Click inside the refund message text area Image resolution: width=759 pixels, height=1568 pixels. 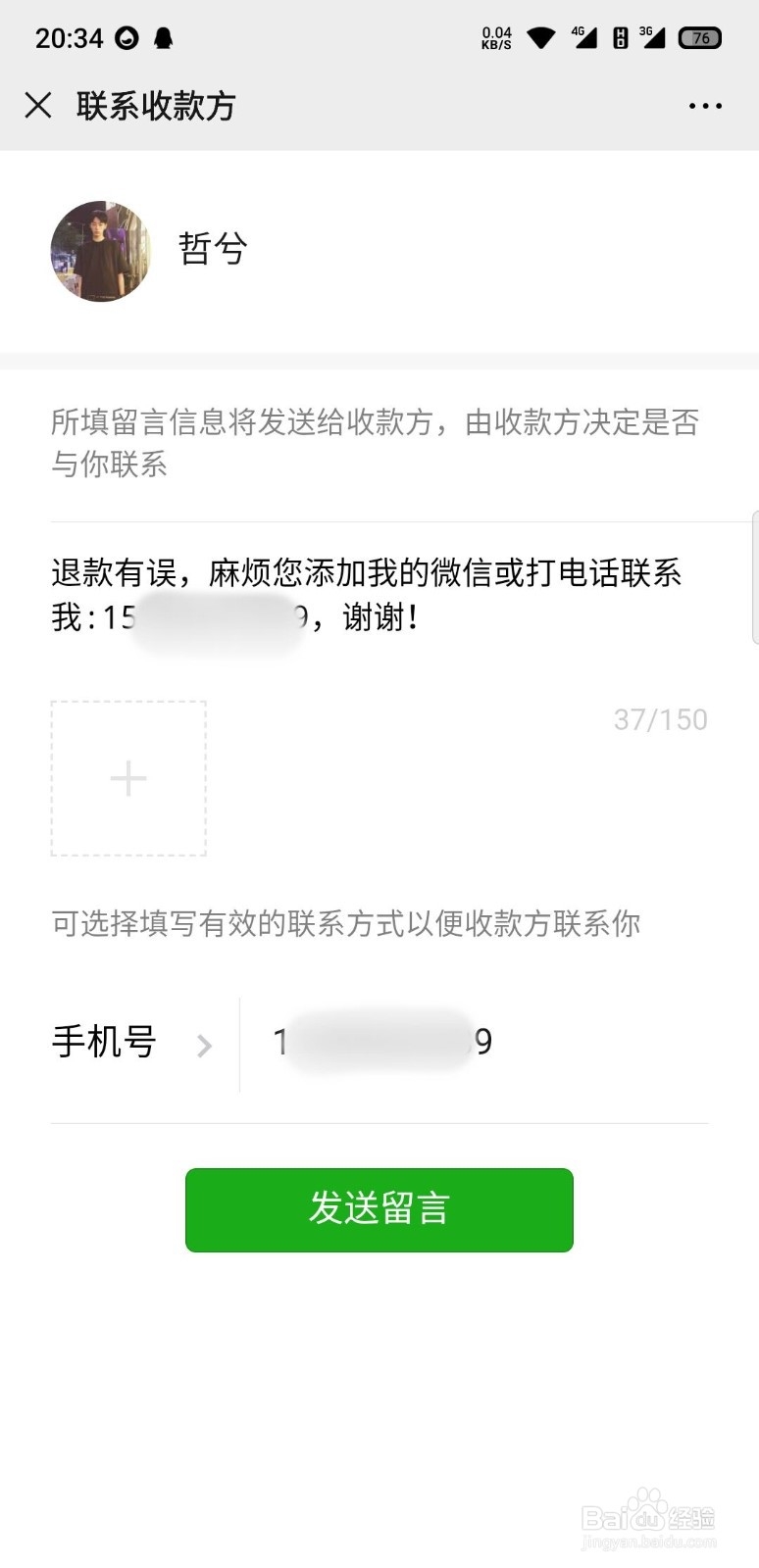tap(378, 593)
